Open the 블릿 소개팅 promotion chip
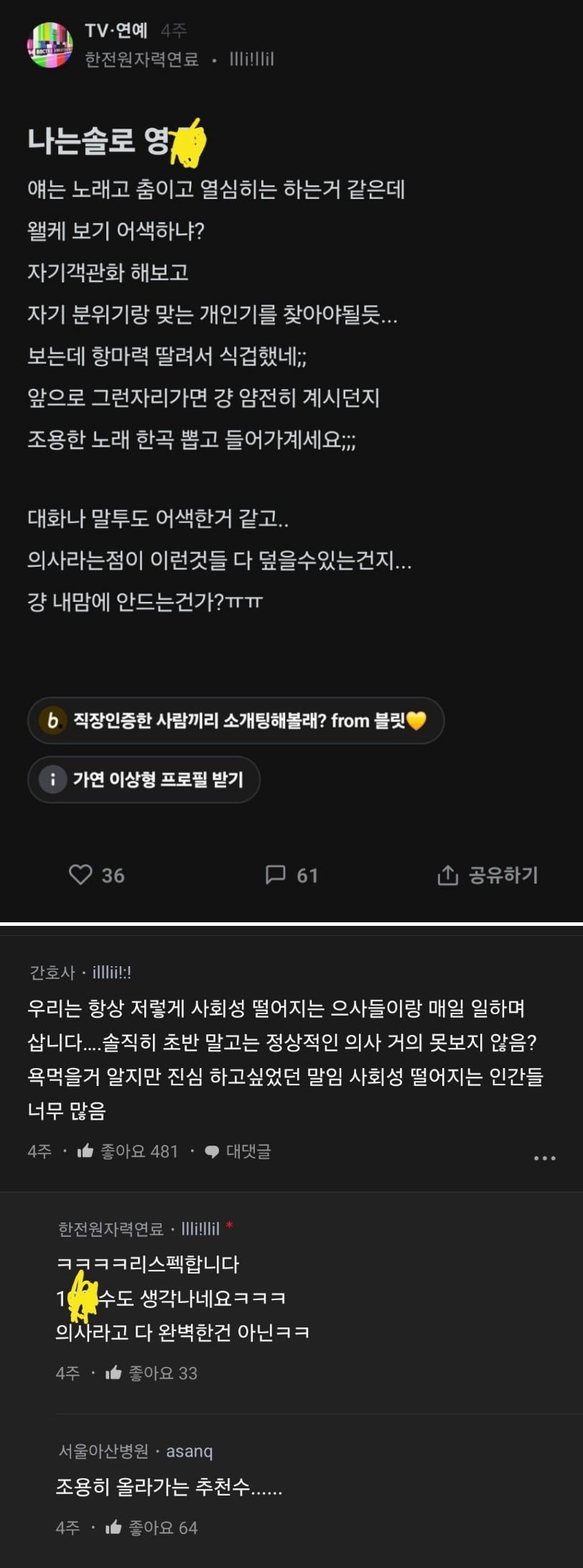The width and height of the screenshot is (583, 1568). point(235,720)
